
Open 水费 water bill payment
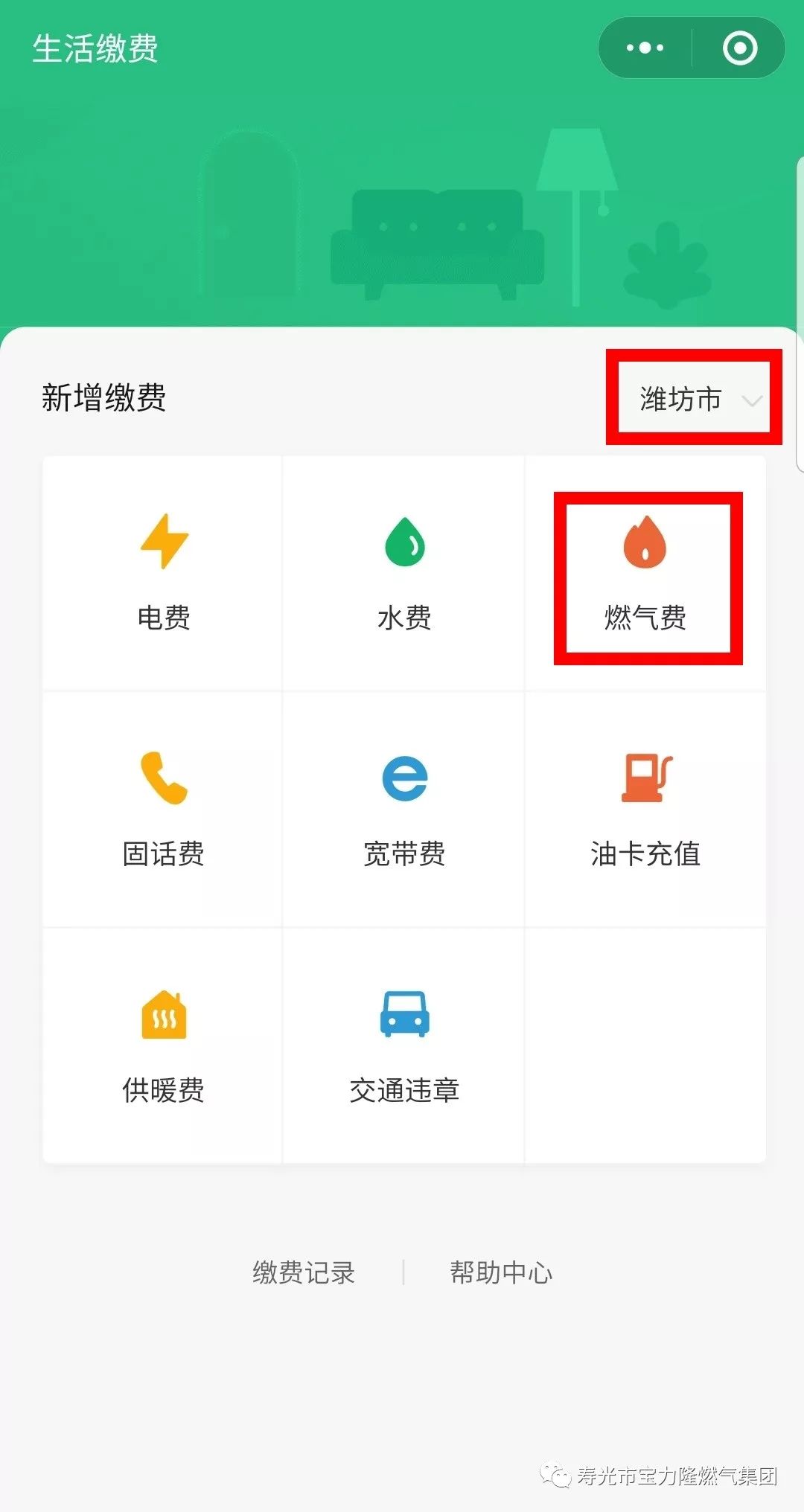point(403,574)
